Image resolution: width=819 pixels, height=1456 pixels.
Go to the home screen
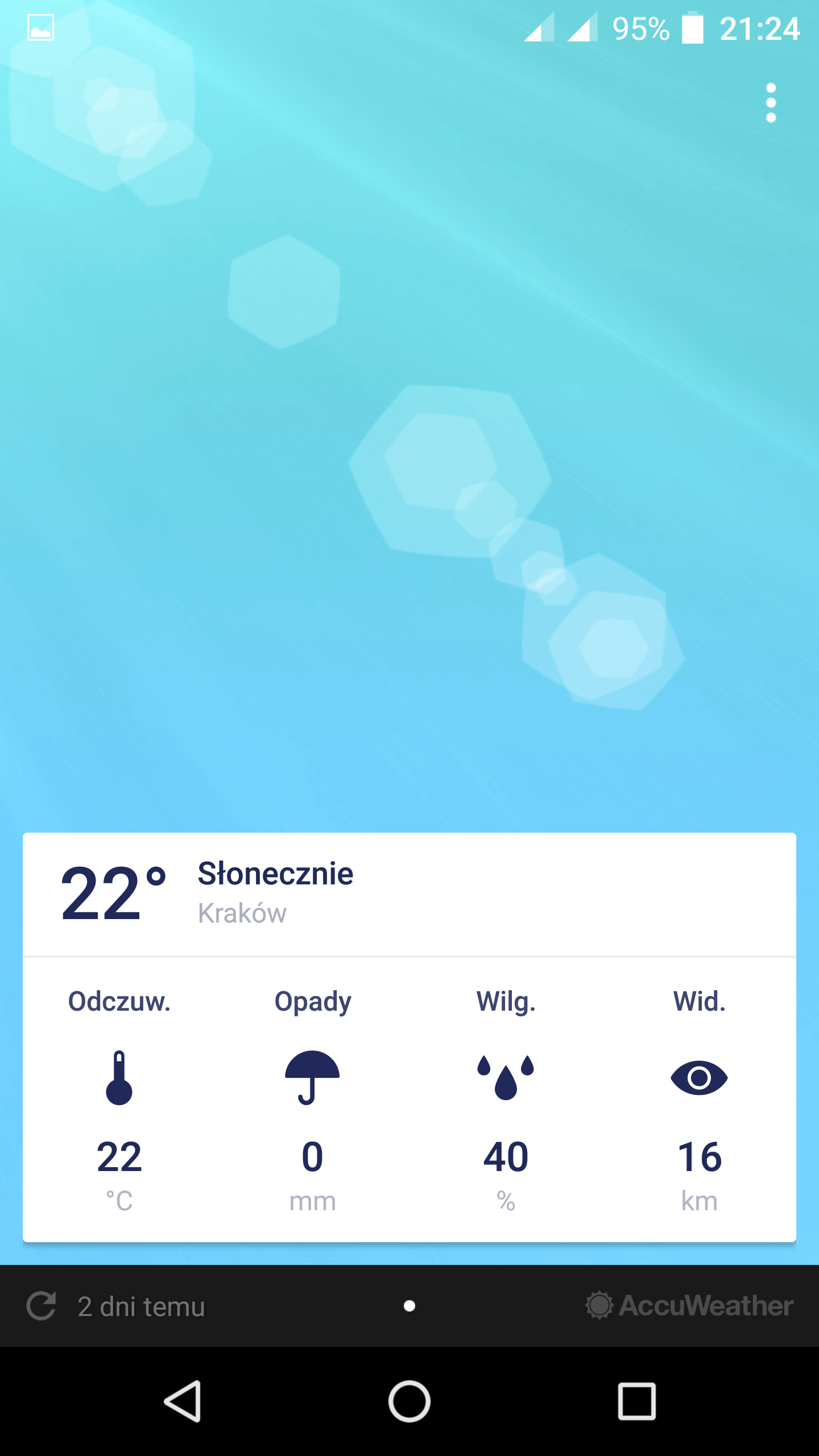click(x=409, y=1401)
